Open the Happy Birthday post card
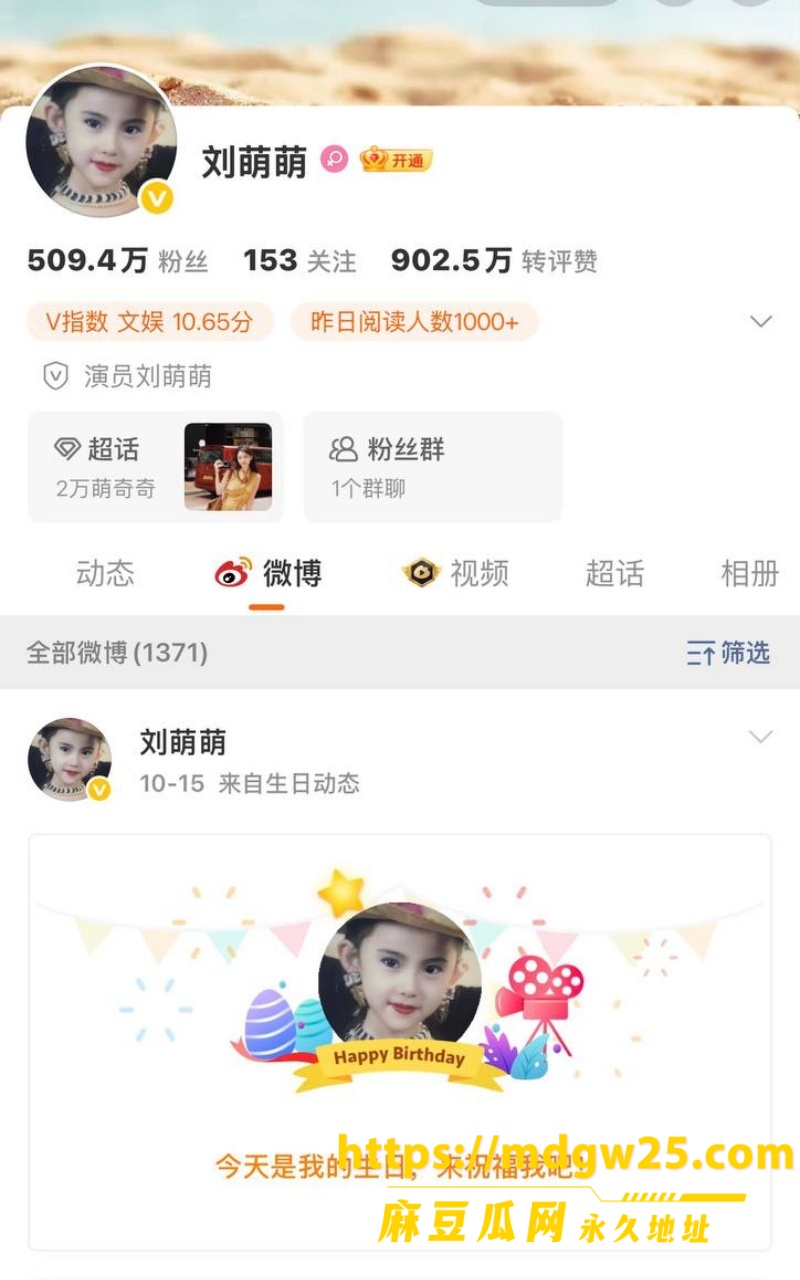Screen dimensions: 800x1280 [x=400, y=1042]
